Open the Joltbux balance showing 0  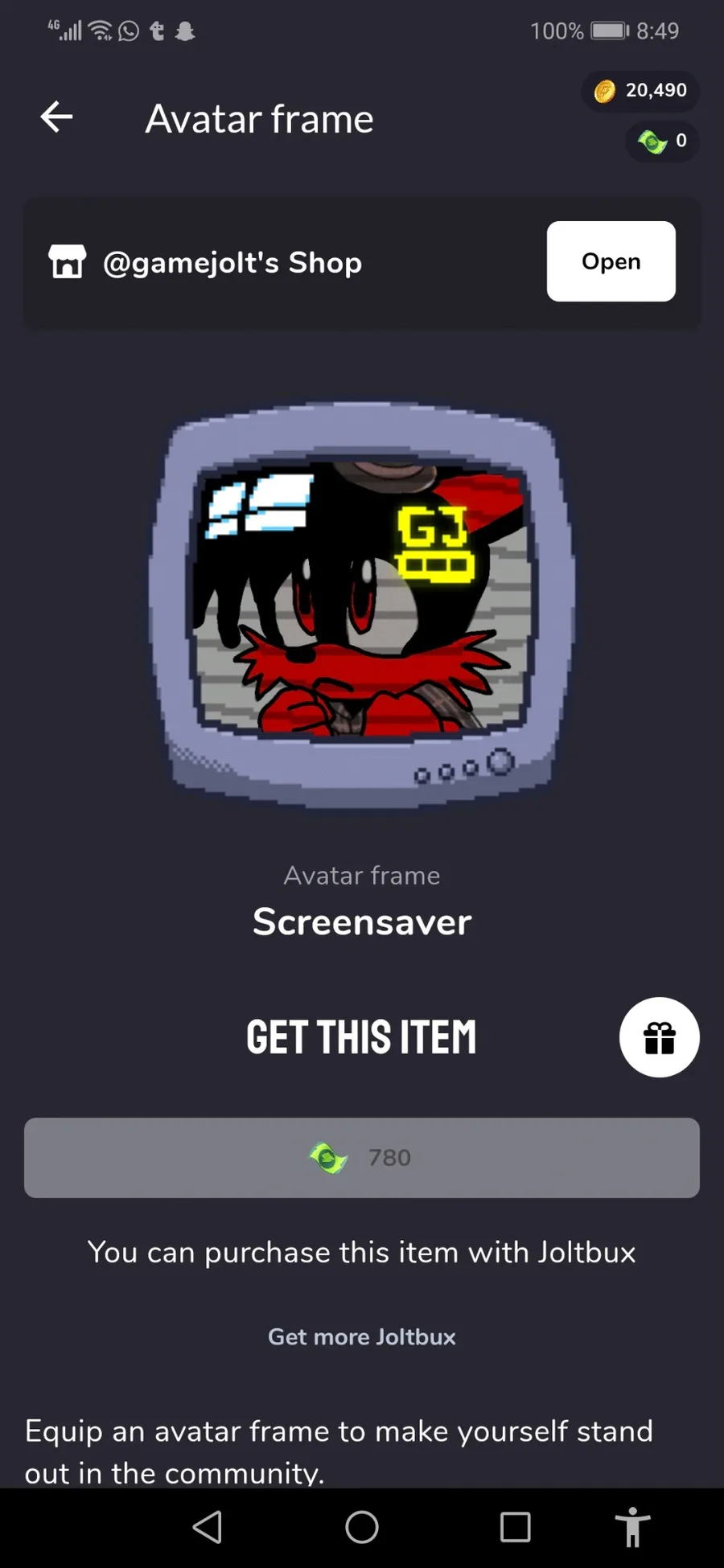[662, 142]
